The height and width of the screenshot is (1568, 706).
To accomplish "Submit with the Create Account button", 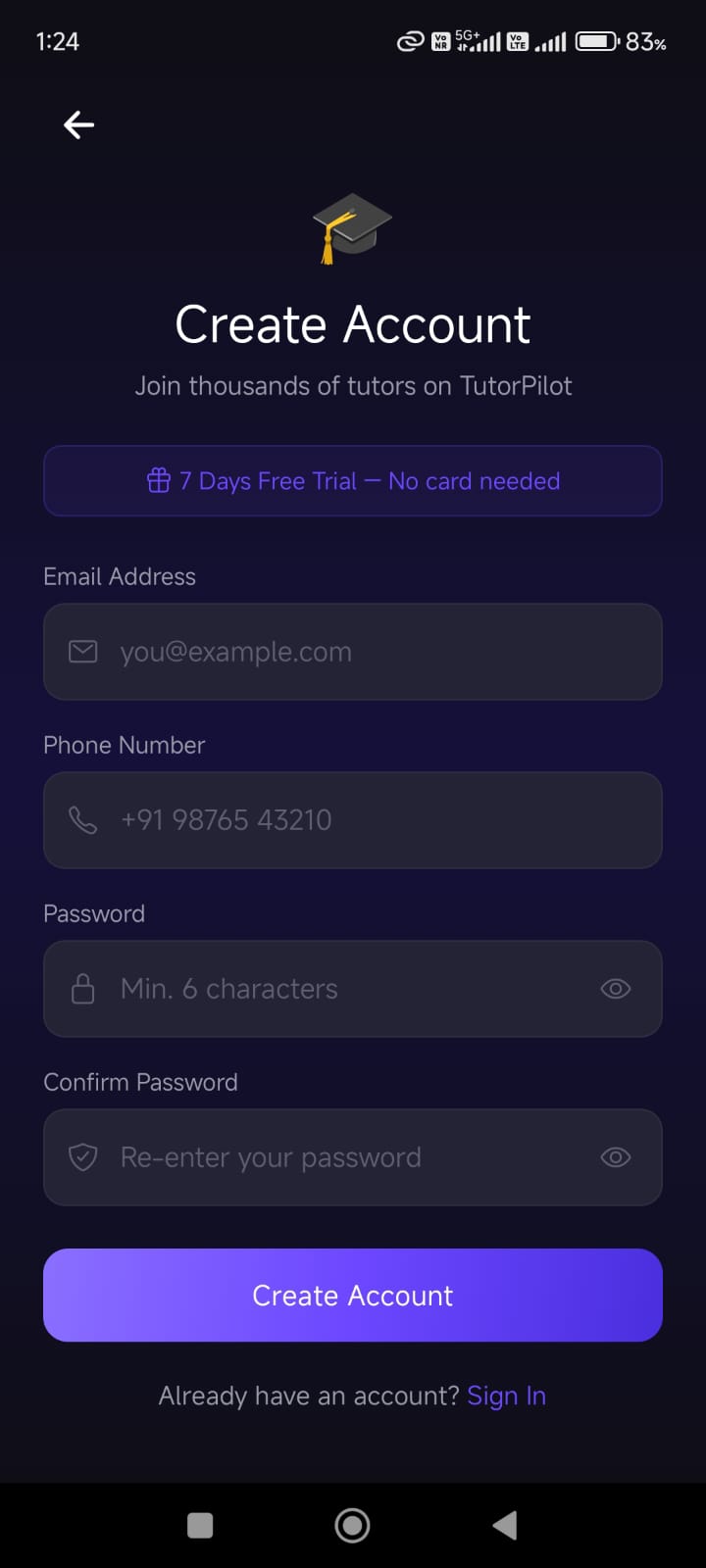I will click(x=353, y=1295).
